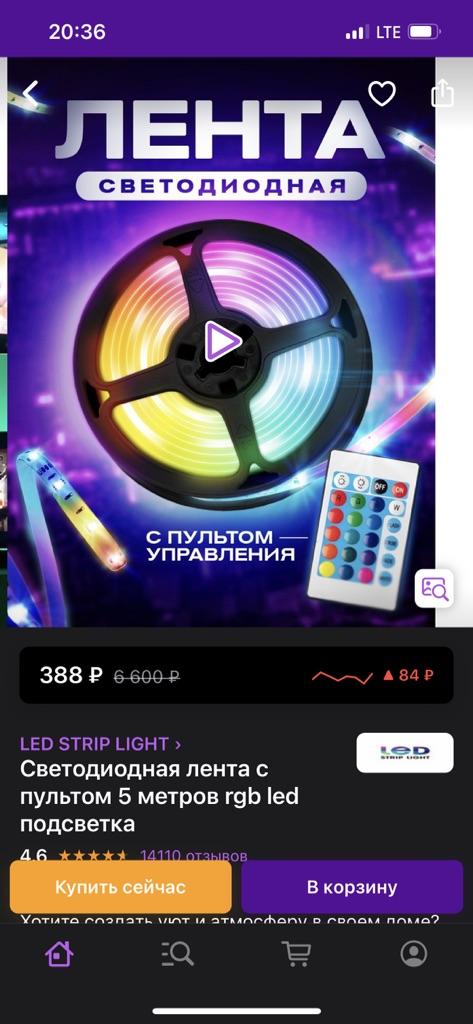Go back using the top-left arrow

click(x=30, y=94)
